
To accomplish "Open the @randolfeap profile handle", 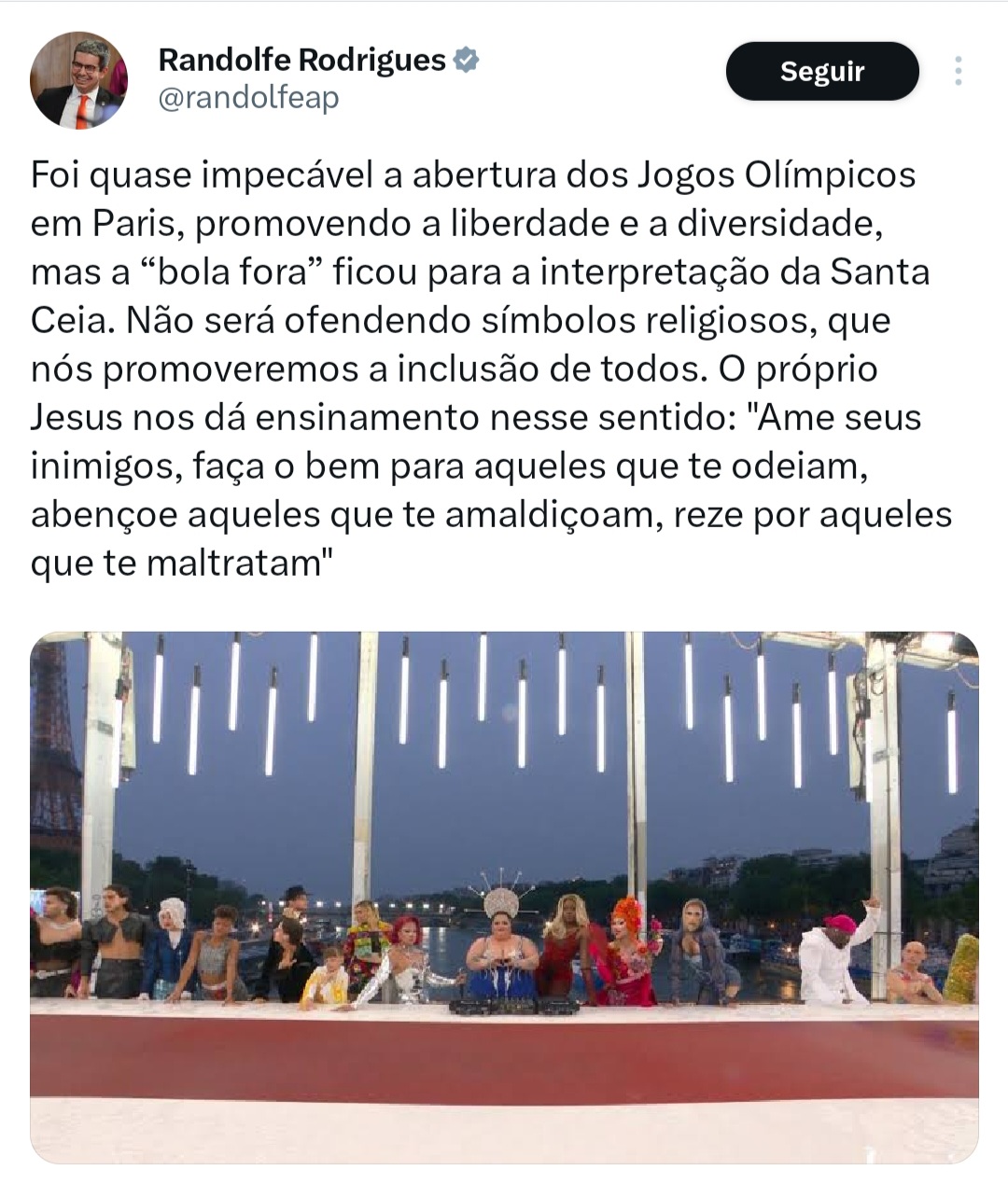I will (248, 98).
